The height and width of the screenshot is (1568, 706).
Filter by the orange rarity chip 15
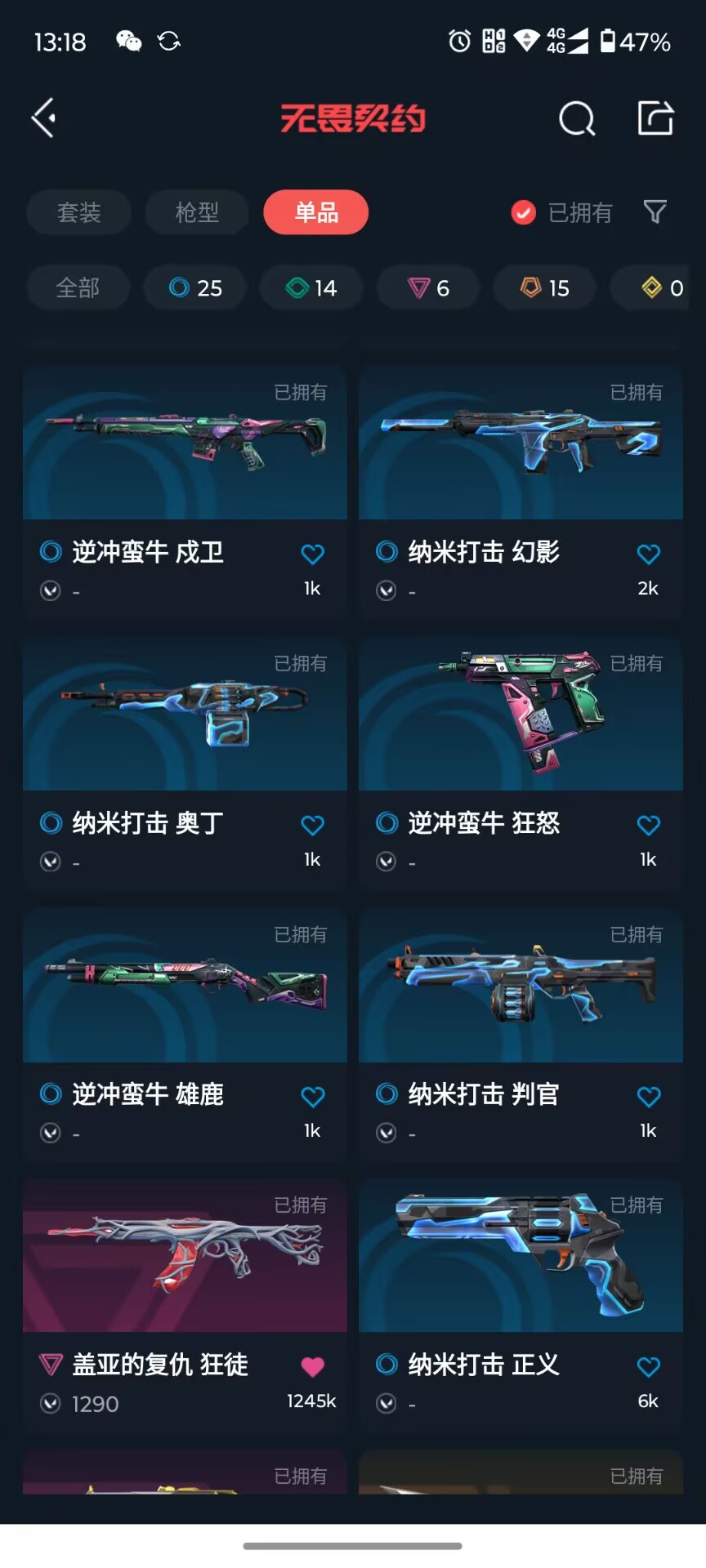coord(545,287)
